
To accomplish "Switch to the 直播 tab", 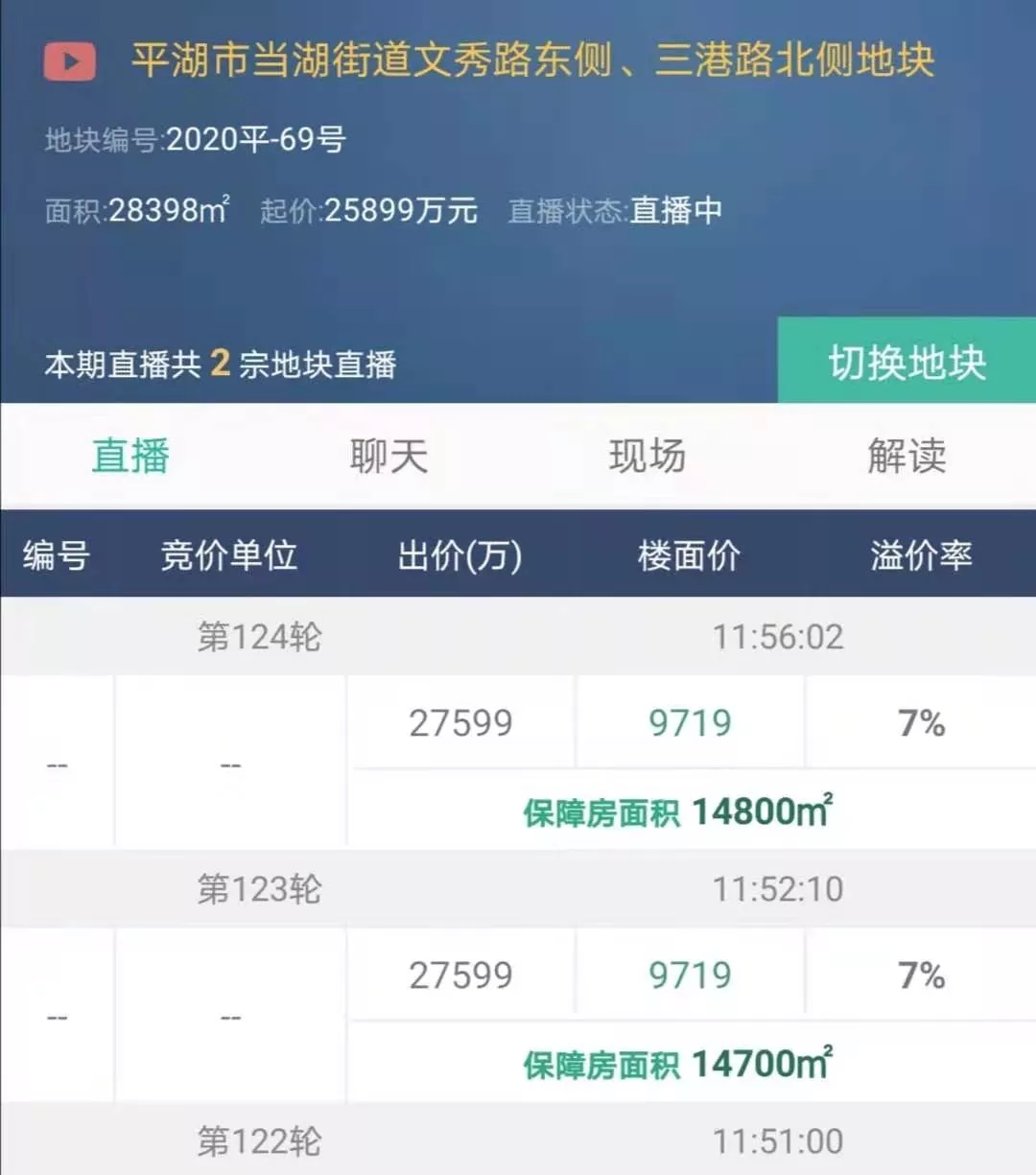I will pyautogui.click(x=130, y=456).
